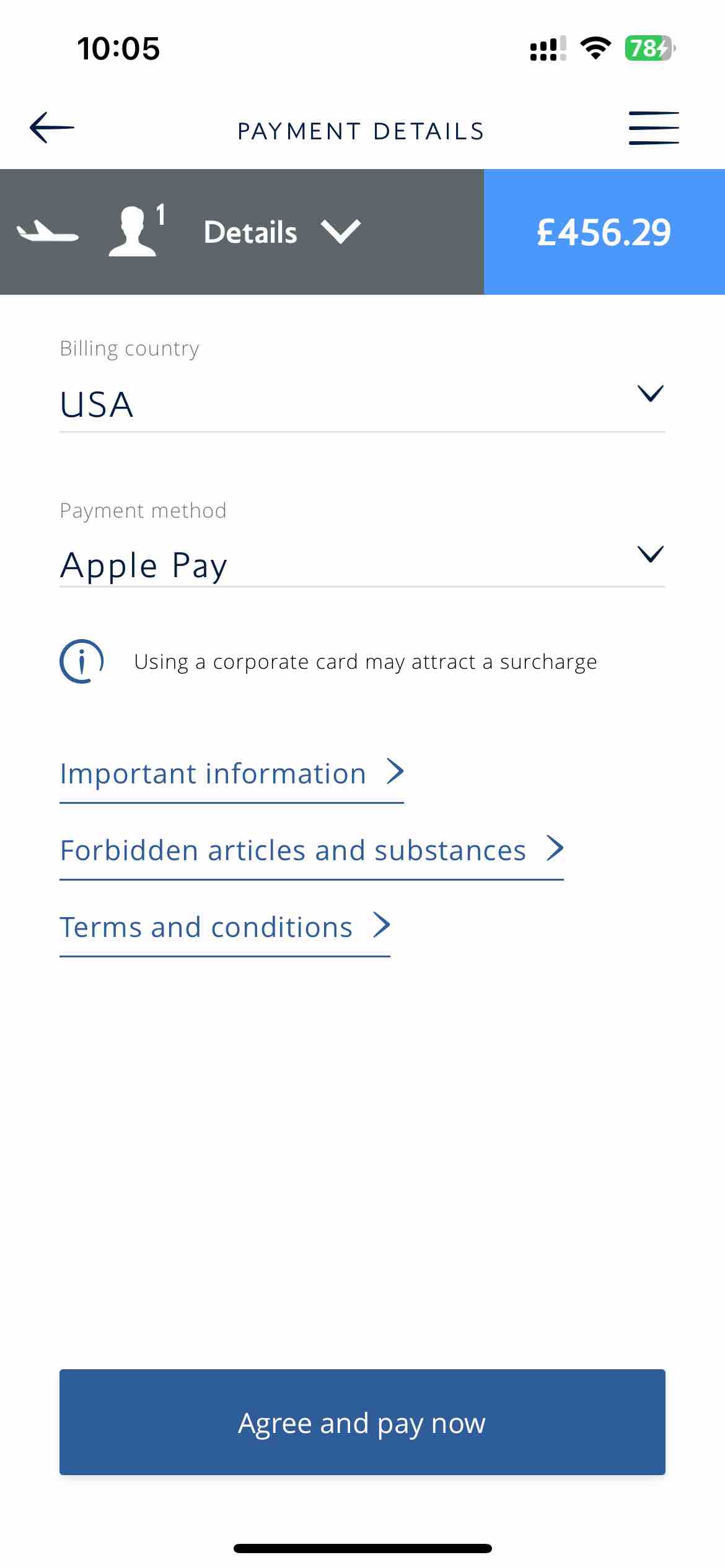Screen dimensions: 725x1568
Task: Tap Agree and pay now
Action: coord(362,1422)
